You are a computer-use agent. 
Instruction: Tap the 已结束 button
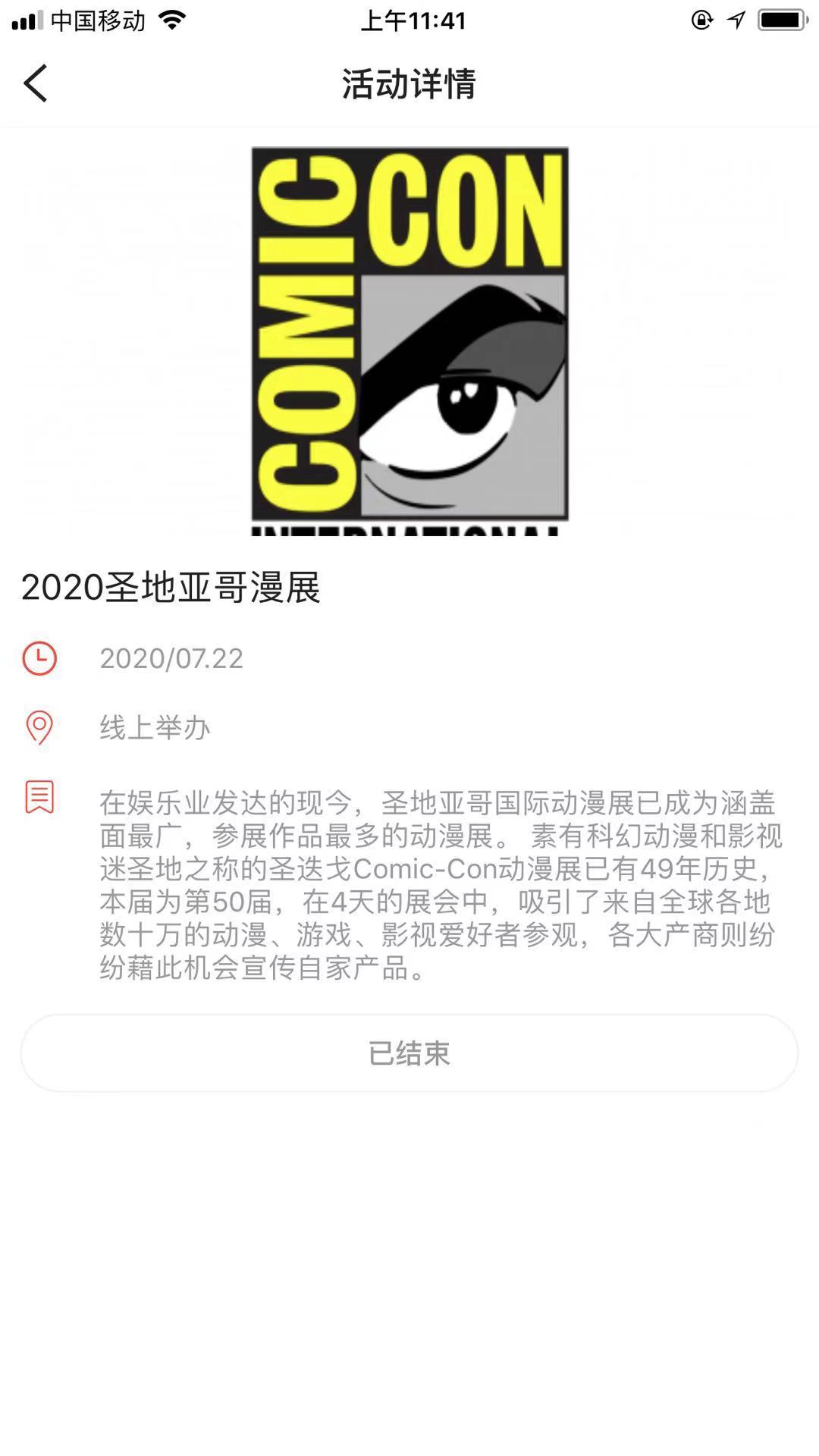point(409,1053)
